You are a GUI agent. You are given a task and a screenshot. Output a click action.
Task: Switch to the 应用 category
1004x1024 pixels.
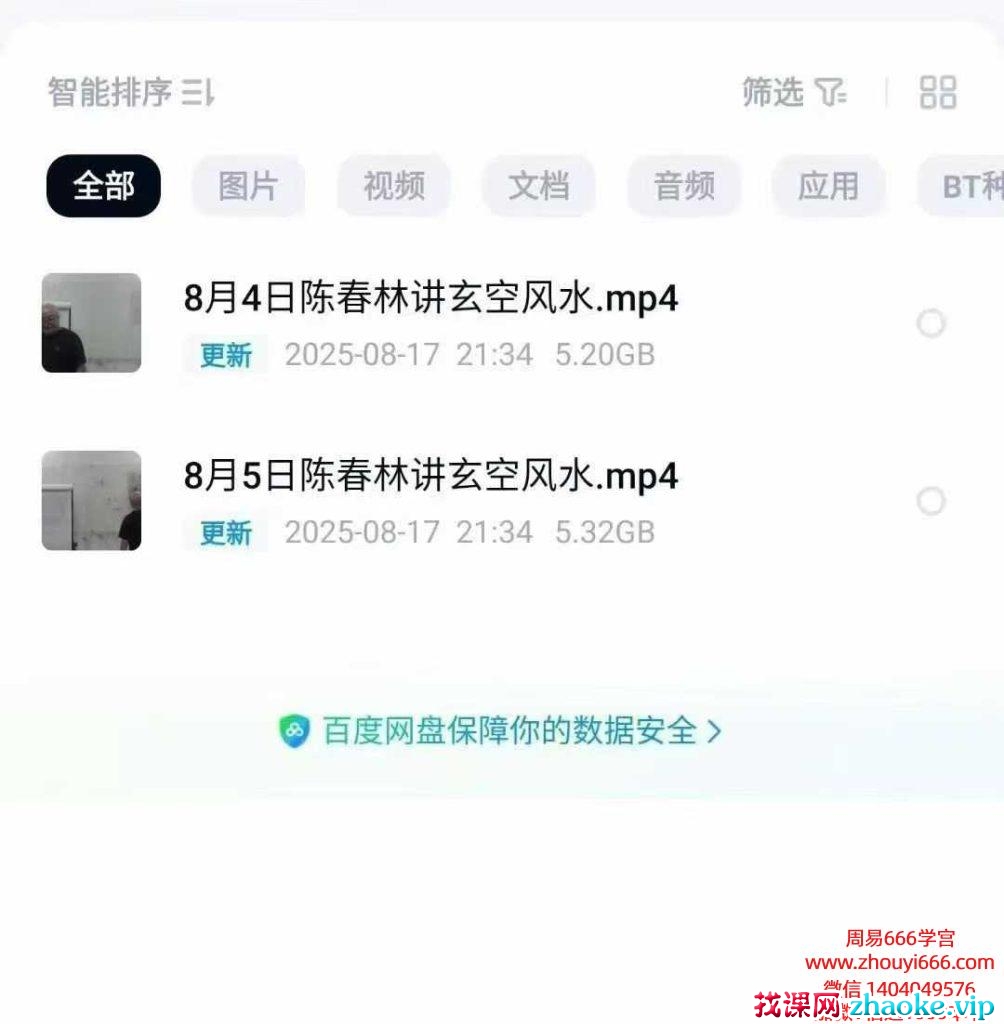(x=828, y=186)
